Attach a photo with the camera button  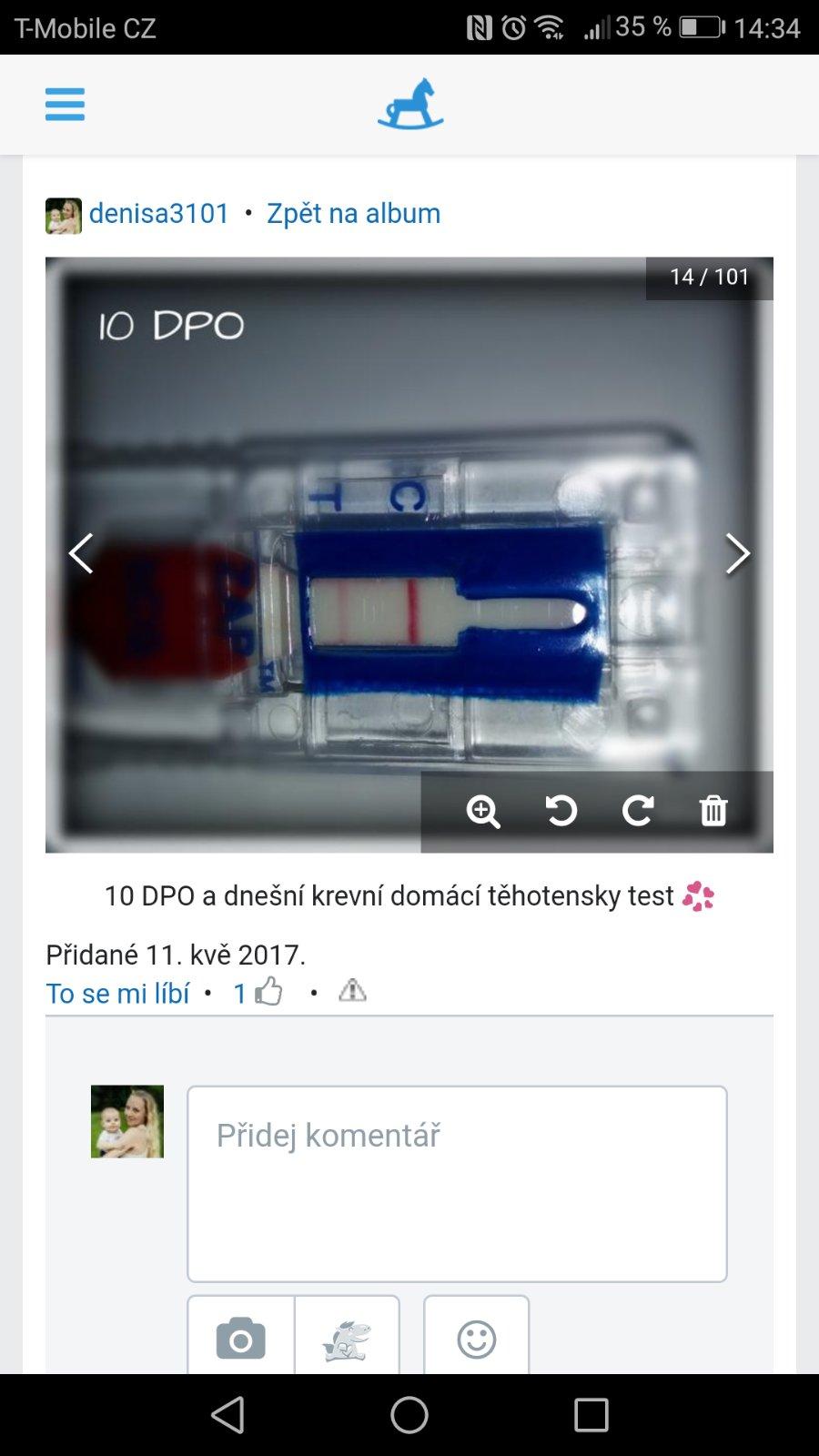(x=241, y=1340)
